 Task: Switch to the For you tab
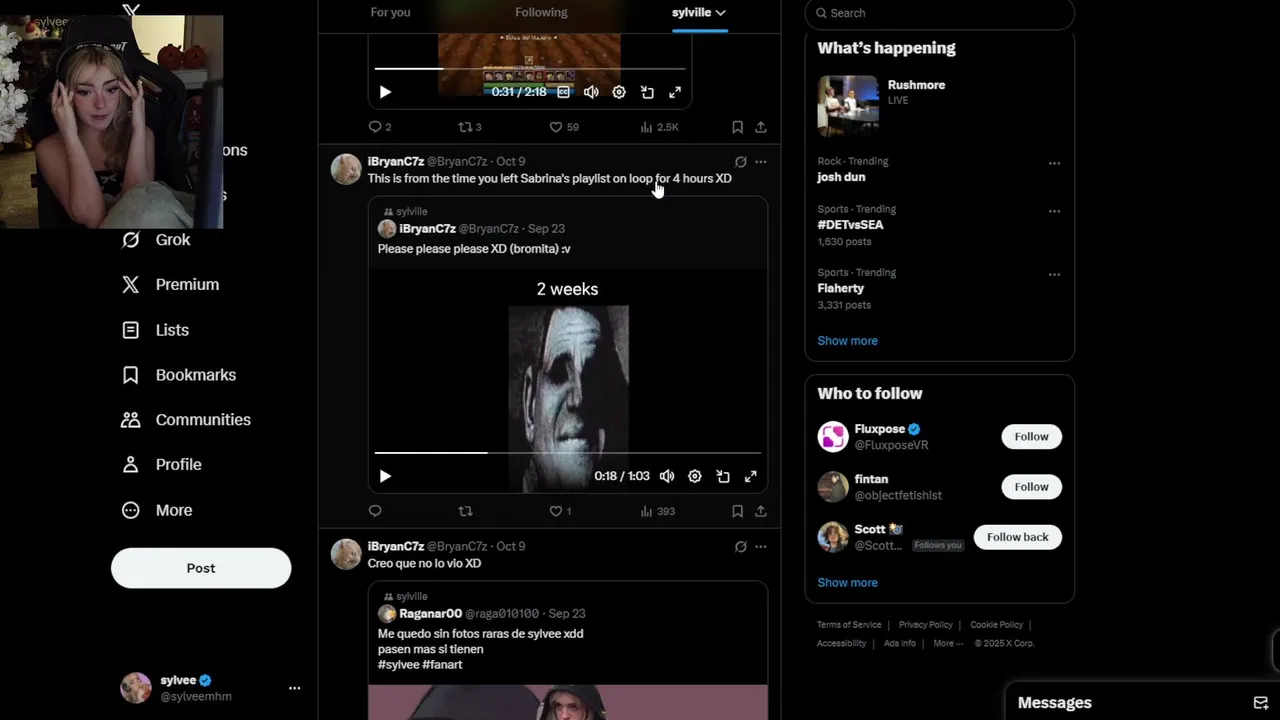click(x=390, y=13)
